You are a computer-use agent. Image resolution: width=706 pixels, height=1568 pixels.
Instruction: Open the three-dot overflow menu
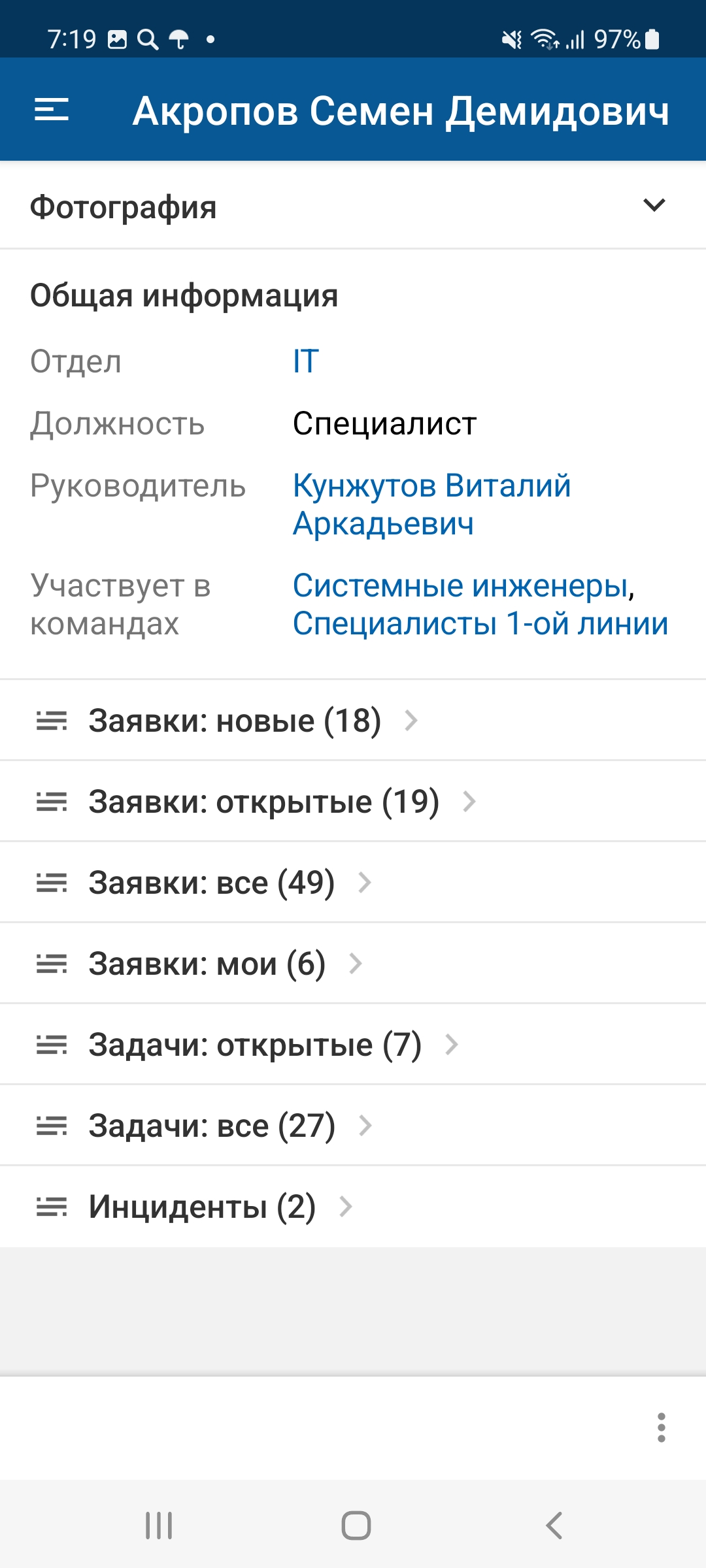[x=661, y=1428]
